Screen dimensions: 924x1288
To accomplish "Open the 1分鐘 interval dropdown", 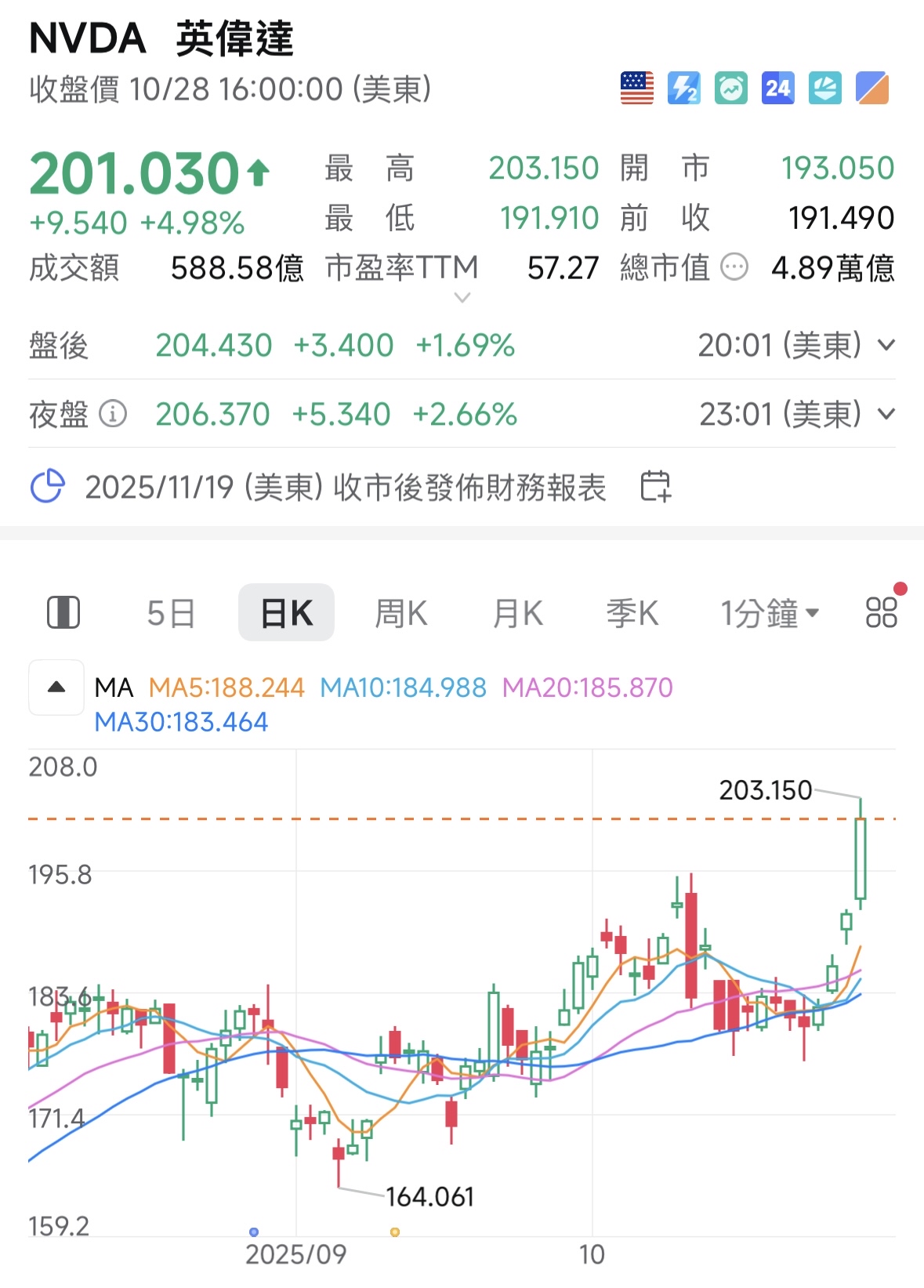I will click(x=769, y=613).
